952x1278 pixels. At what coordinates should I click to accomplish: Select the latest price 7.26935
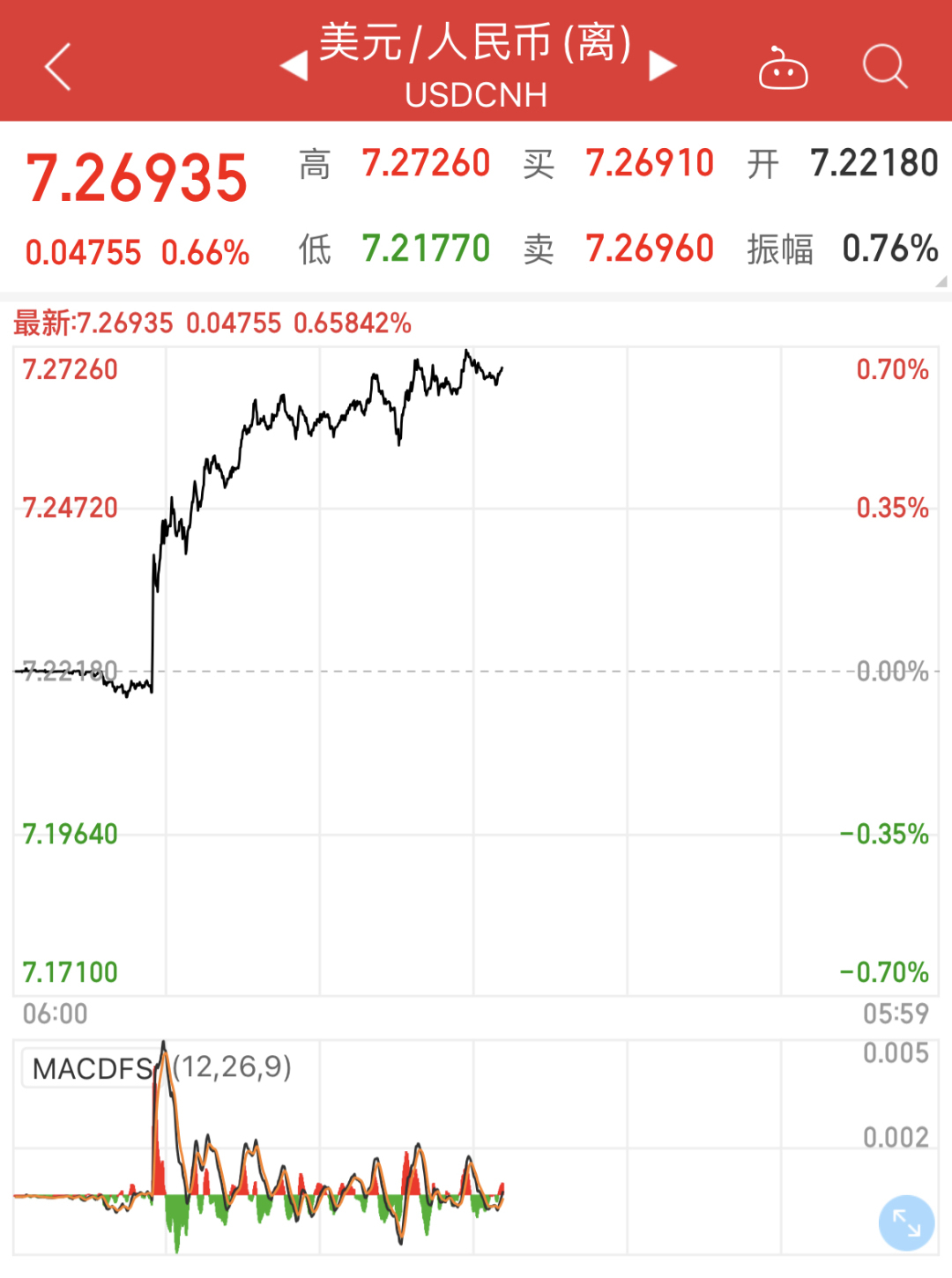[137, 176]
